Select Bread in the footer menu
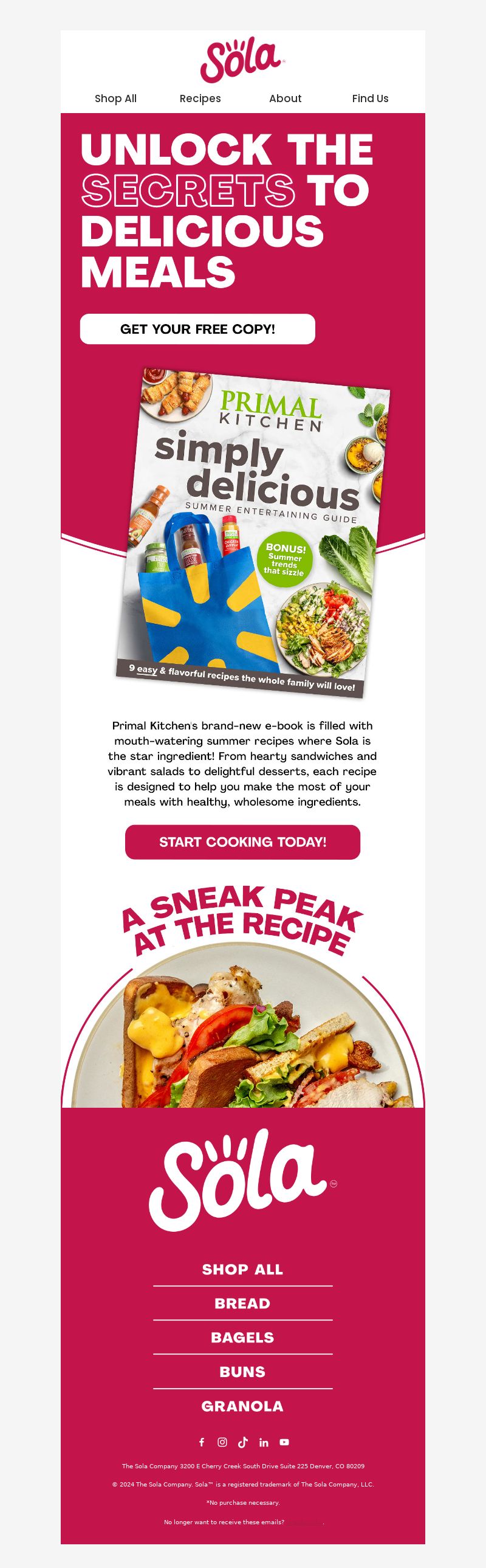 tap(242, 1303)
